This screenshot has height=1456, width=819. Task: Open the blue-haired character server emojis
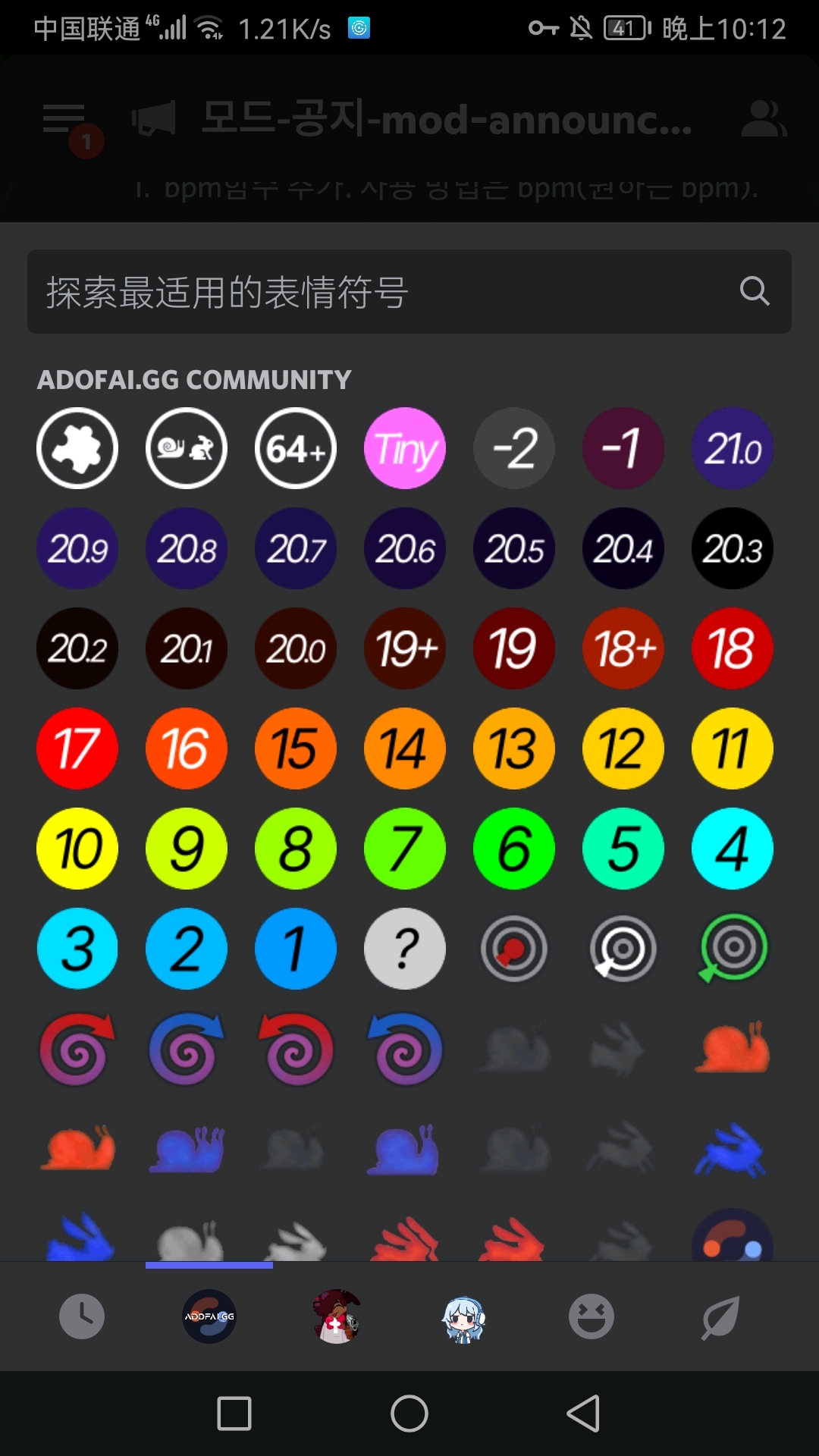point(464,1316)
